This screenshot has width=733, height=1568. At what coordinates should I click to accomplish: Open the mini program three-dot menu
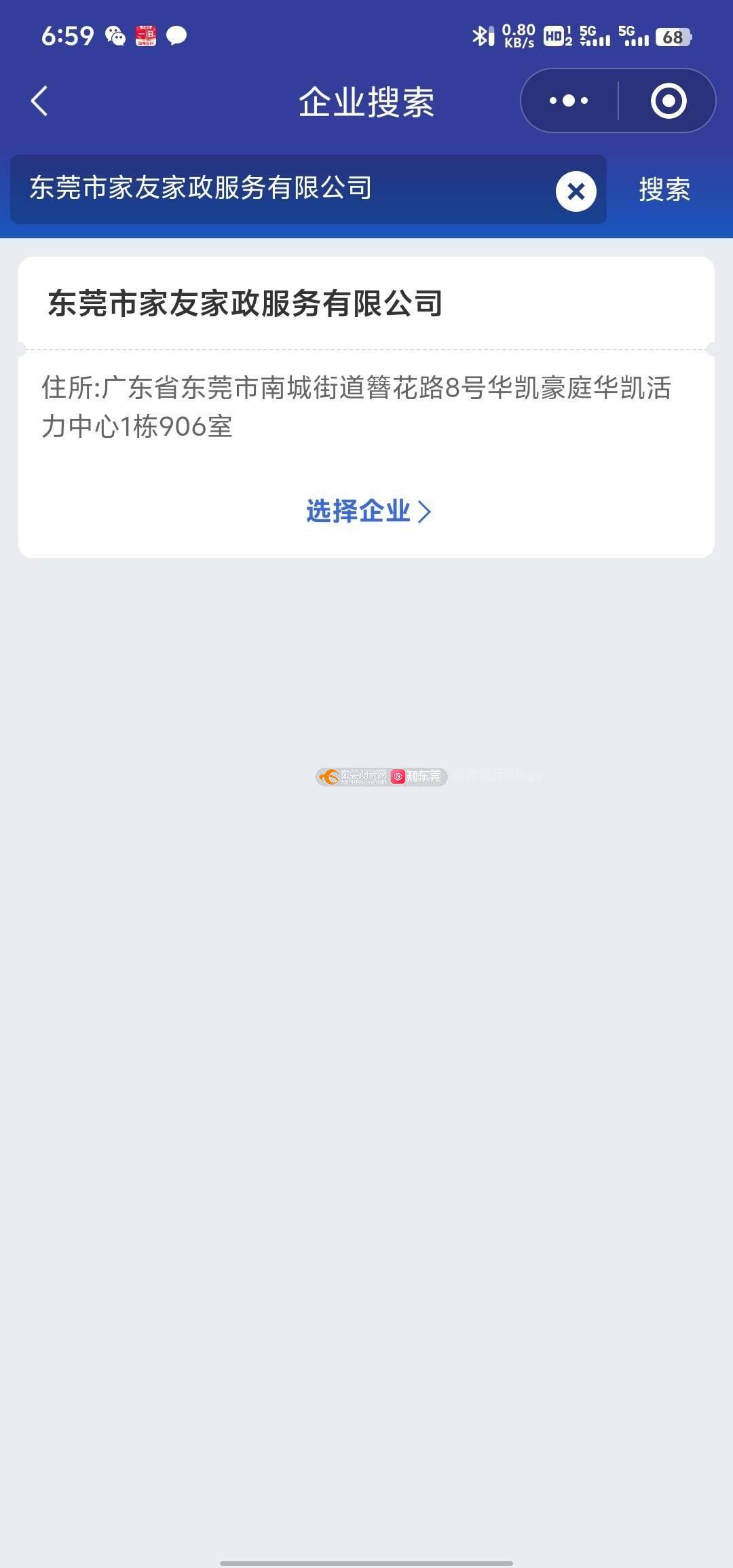pyautogui.click(x=569, y=101)
